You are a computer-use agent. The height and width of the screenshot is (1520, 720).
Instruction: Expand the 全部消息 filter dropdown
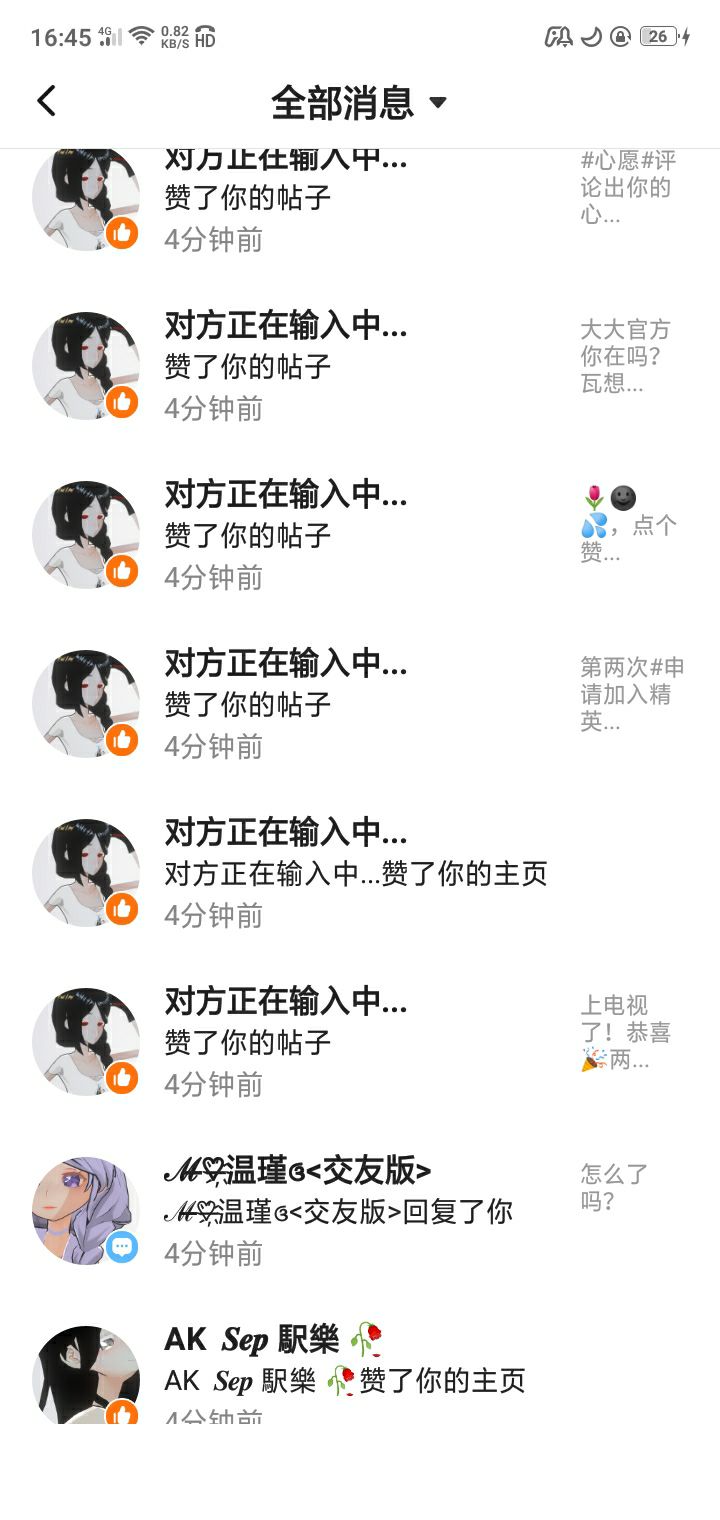(358, 102)
